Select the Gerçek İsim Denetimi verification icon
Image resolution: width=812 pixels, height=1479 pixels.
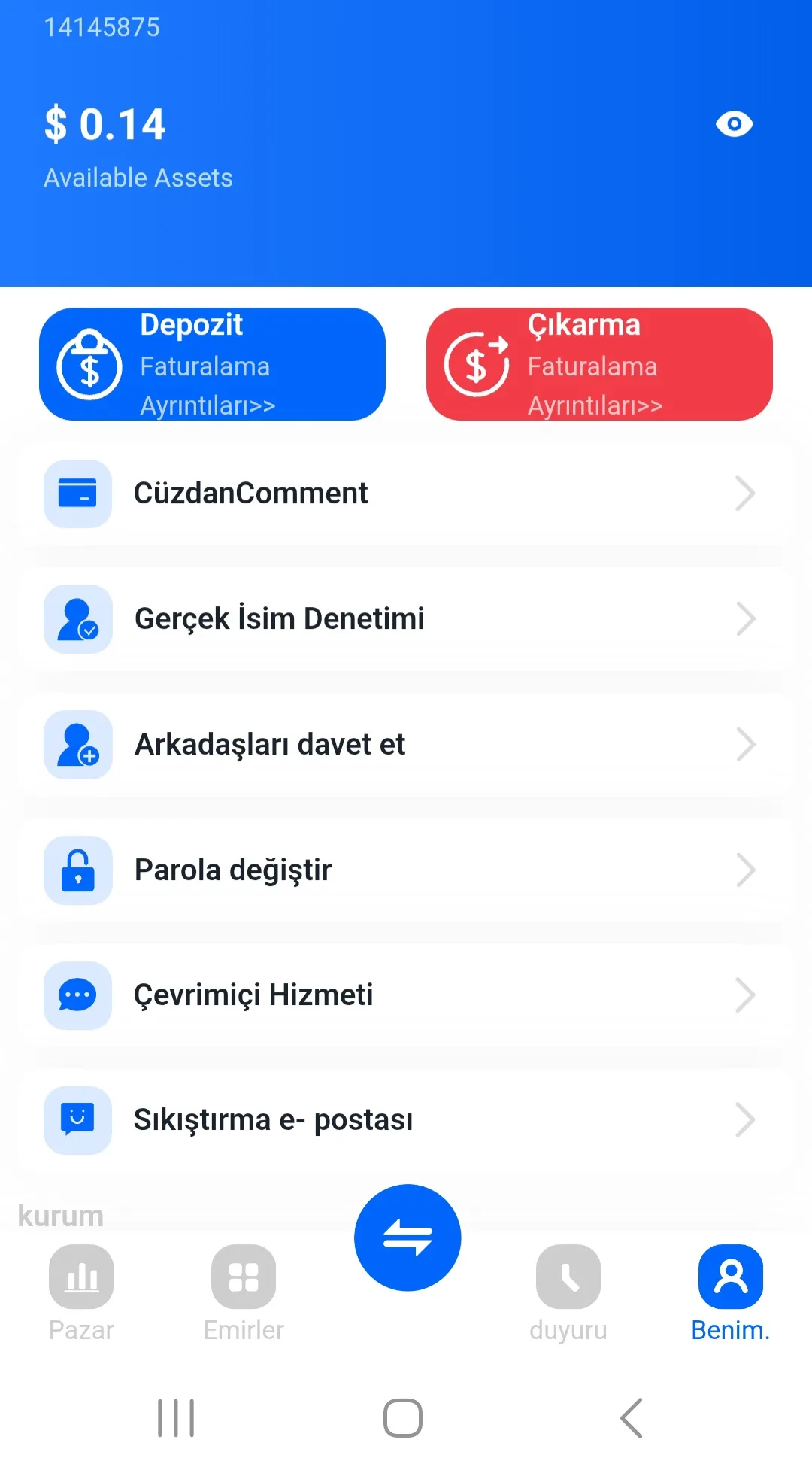tap(77, 619)
